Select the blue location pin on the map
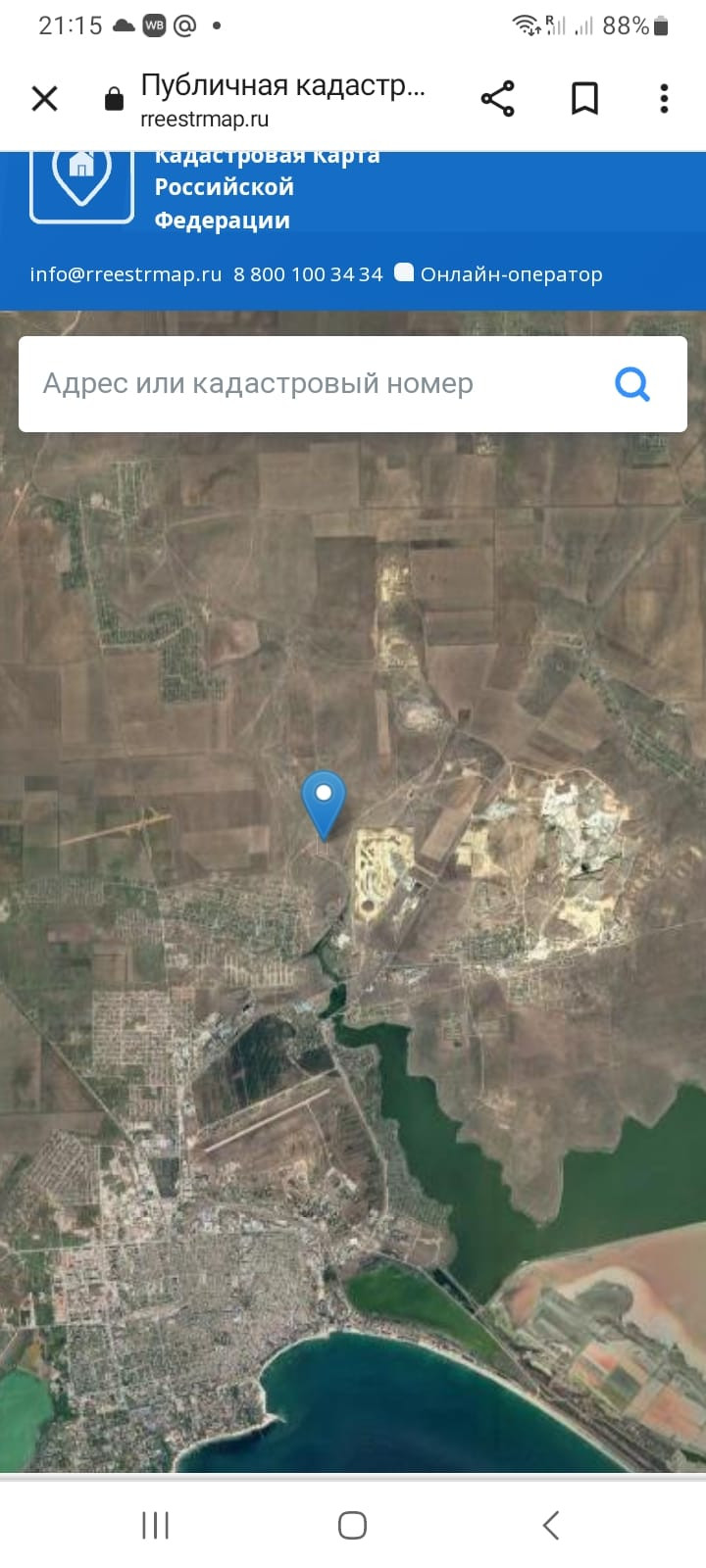 click(324, 801)
